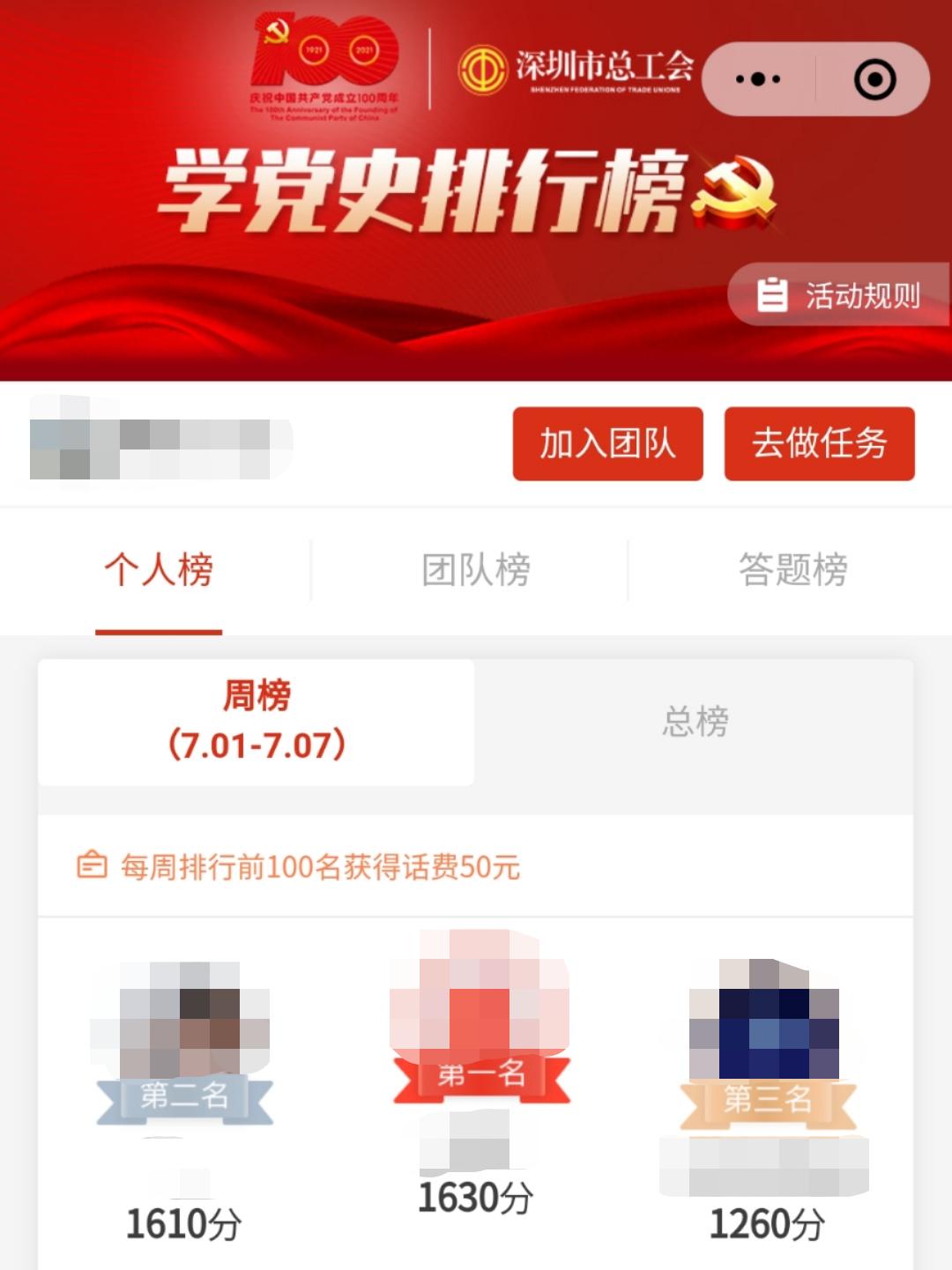Switch to the 团队榜 tab

476,570
